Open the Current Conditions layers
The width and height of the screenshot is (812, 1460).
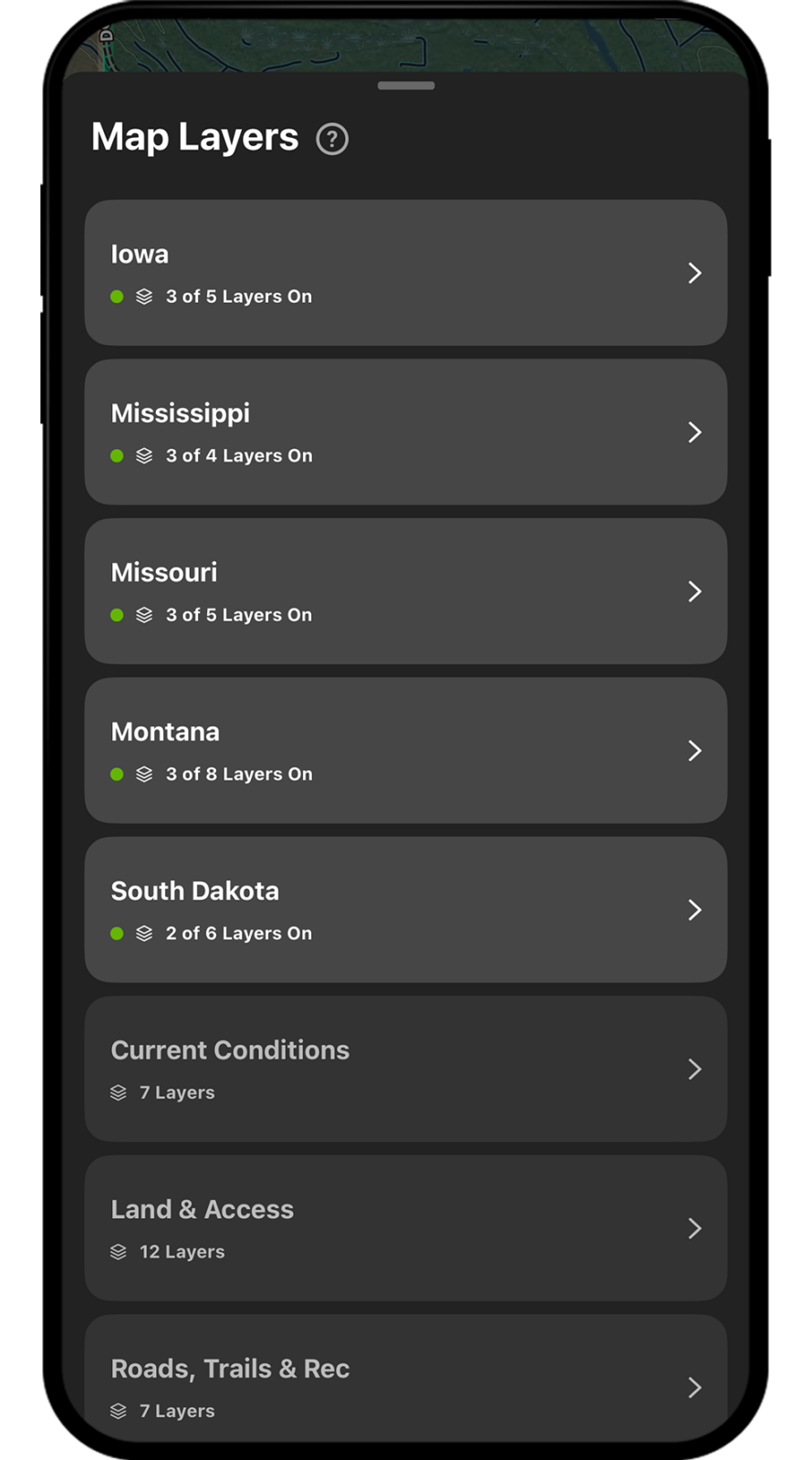tap(405, 1069)
